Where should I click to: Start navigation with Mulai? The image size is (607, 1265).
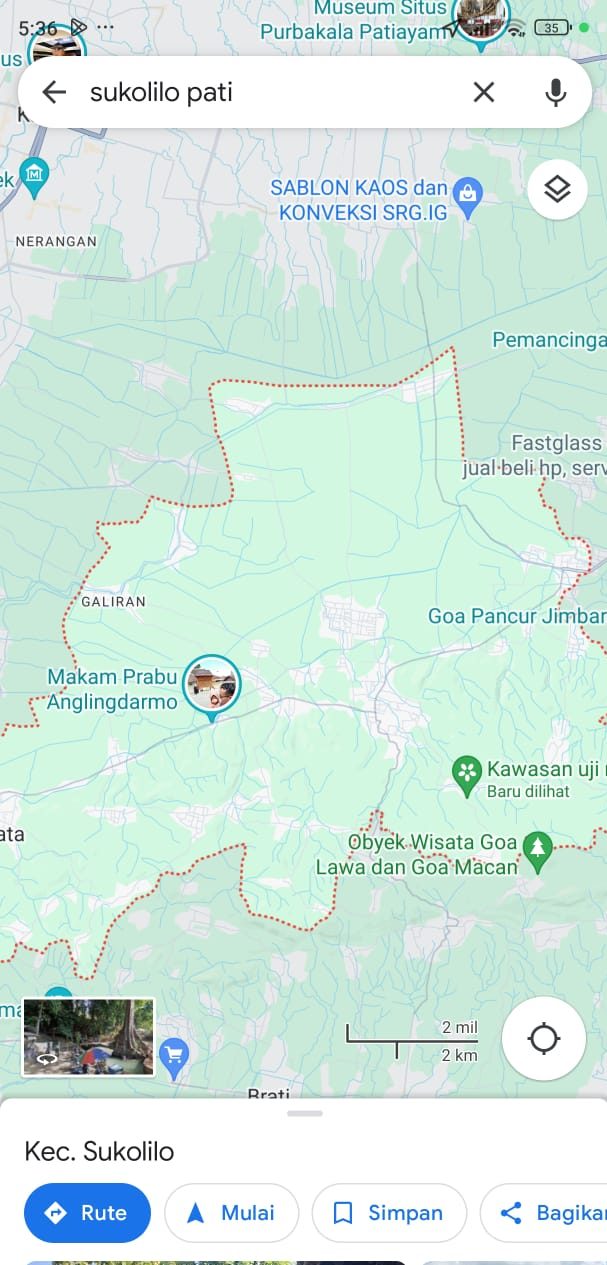231,1213
